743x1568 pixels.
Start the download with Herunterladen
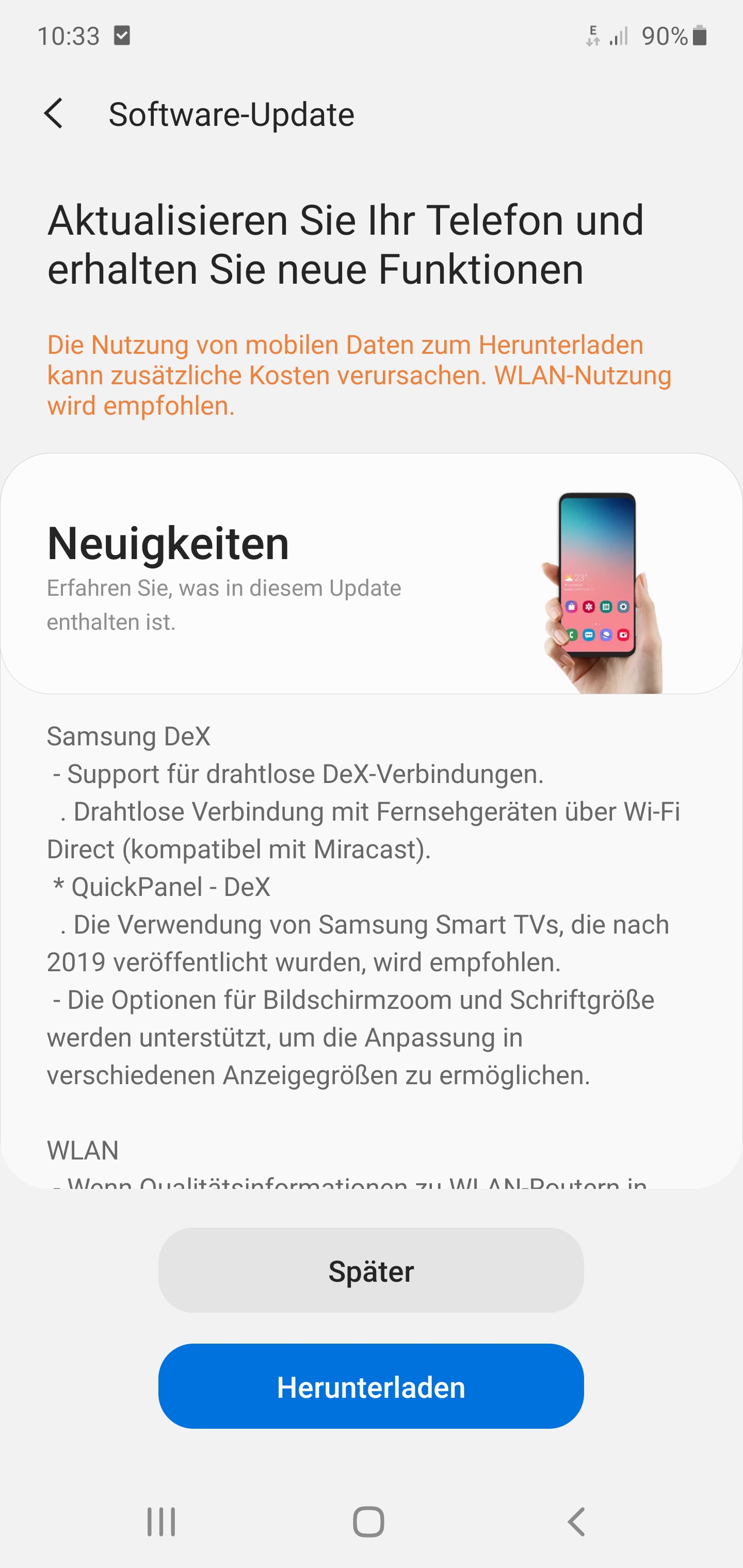click(x=371, y=1386)
